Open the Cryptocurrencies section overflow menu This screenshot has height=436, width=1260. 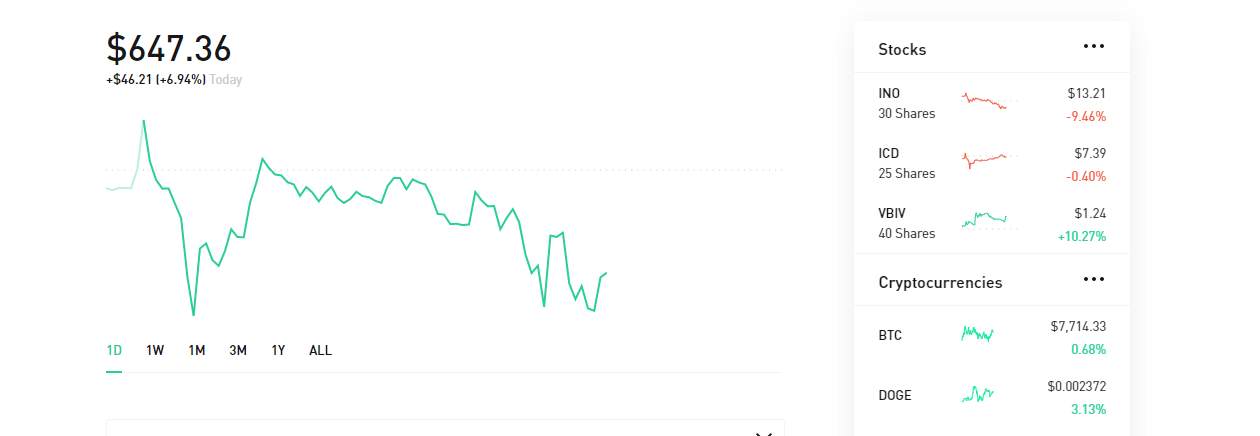pyautogui.click(x=1093, y=280)
